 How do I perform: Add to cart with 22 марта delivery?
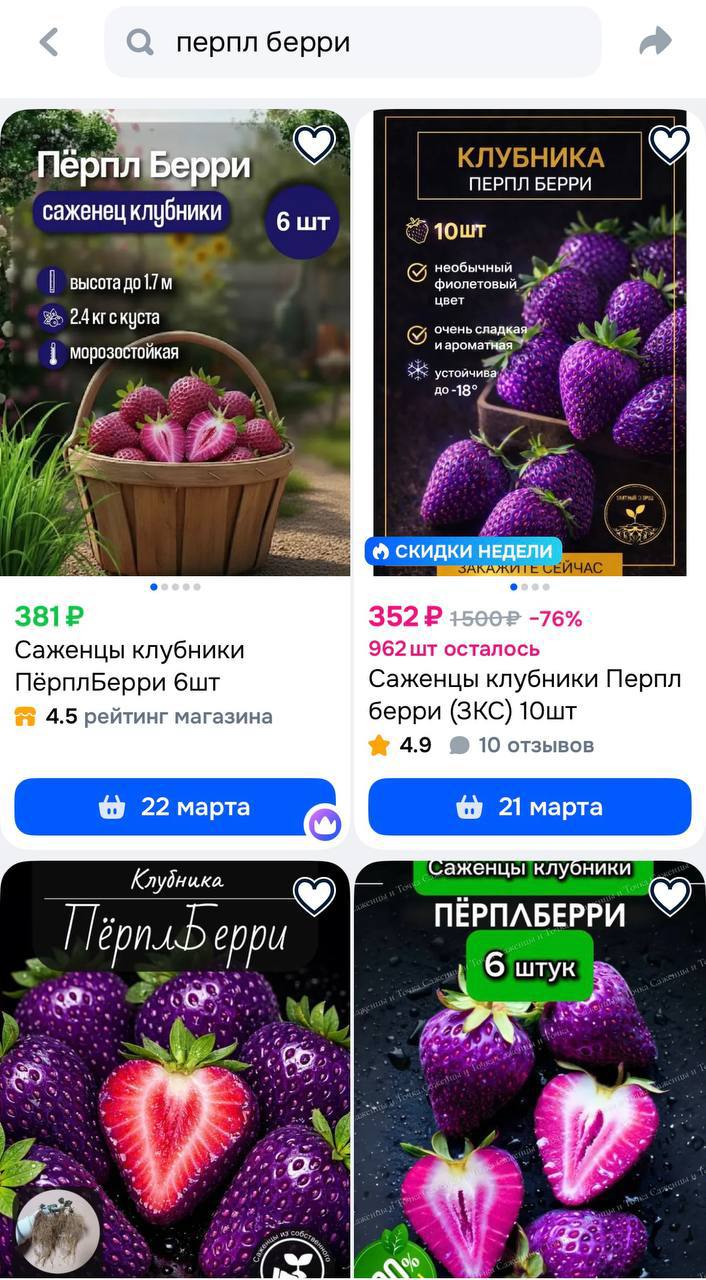tap(175, 807)
